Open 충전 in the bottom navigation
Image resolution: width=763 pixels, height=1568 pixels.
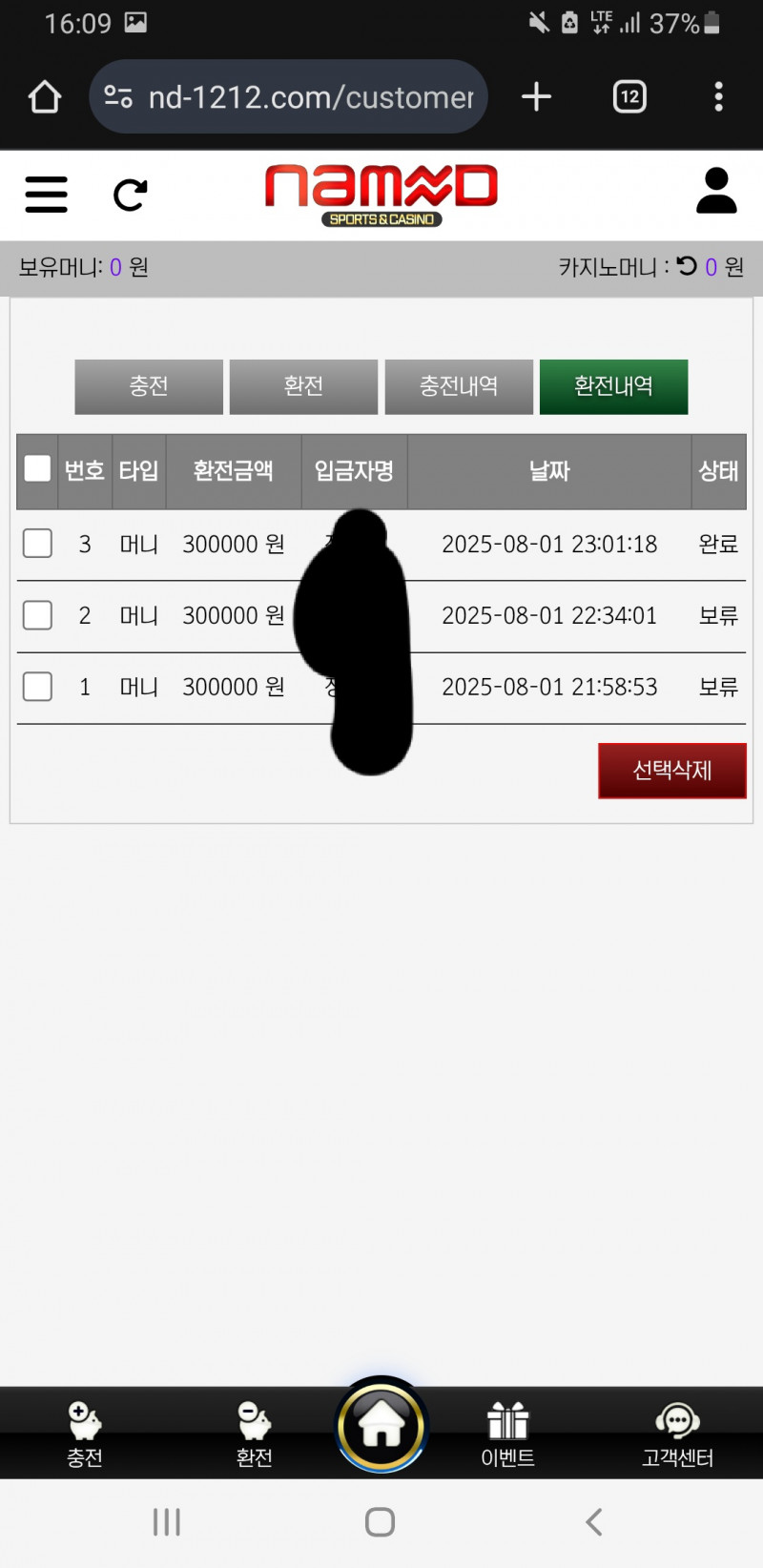pyautogui.click(x=85, y=1434)
